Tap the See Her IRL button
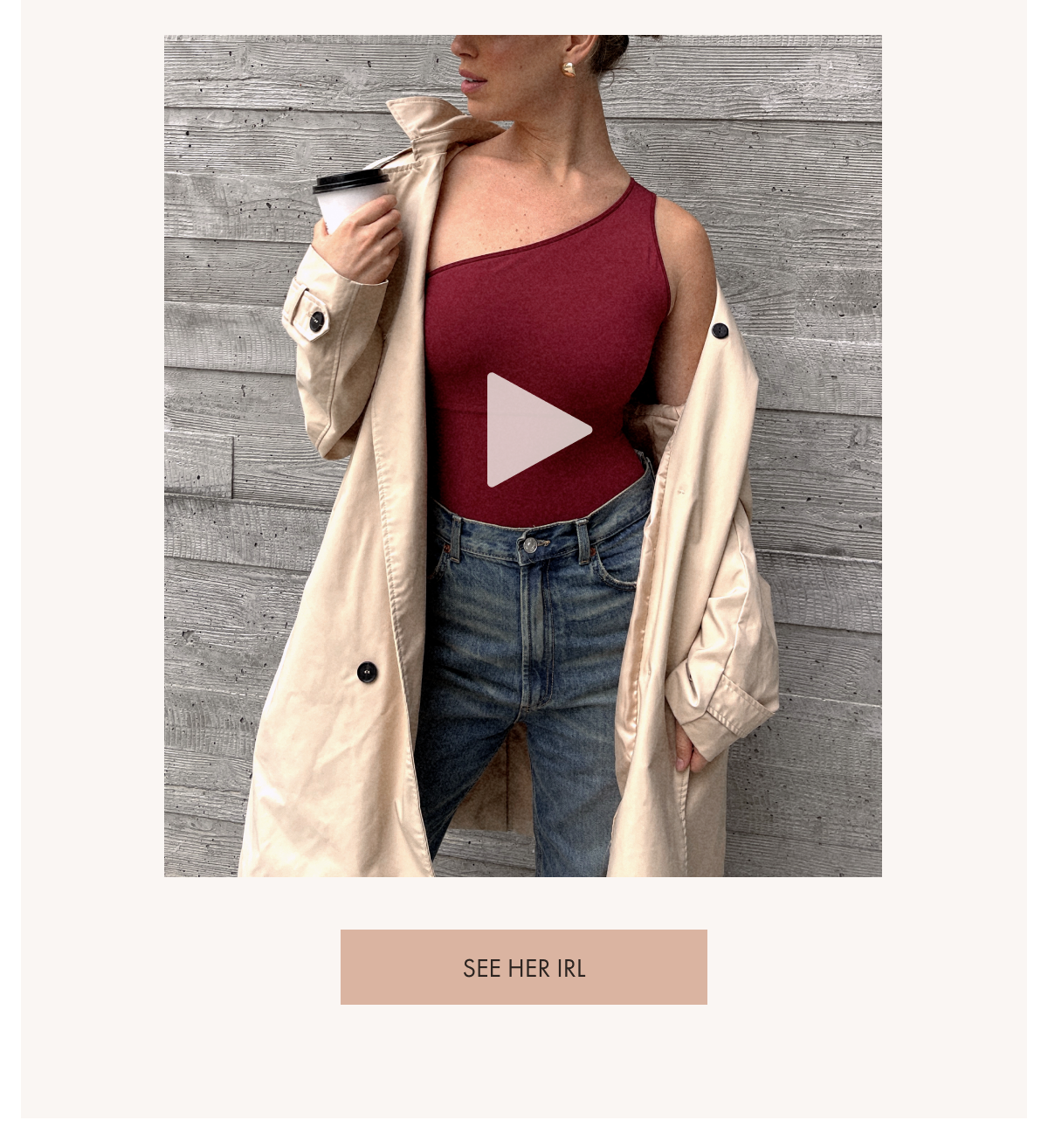 (524, 967)
